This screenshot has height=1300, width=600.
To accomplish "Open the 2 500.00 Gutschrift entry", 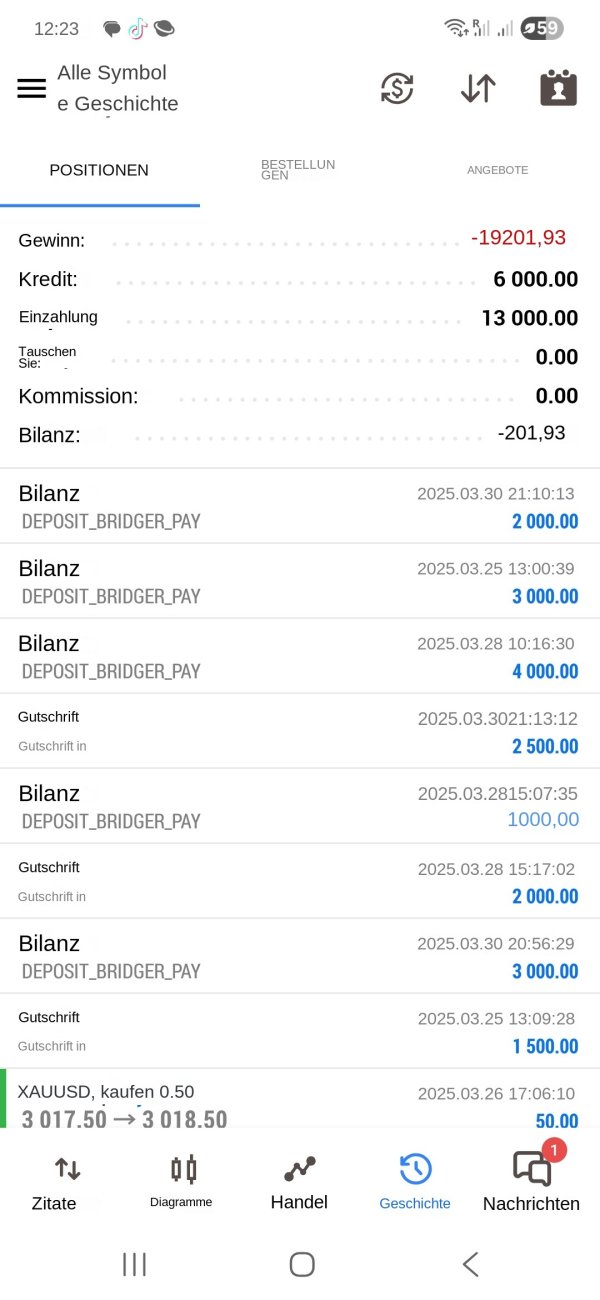I will click(300, 731).
